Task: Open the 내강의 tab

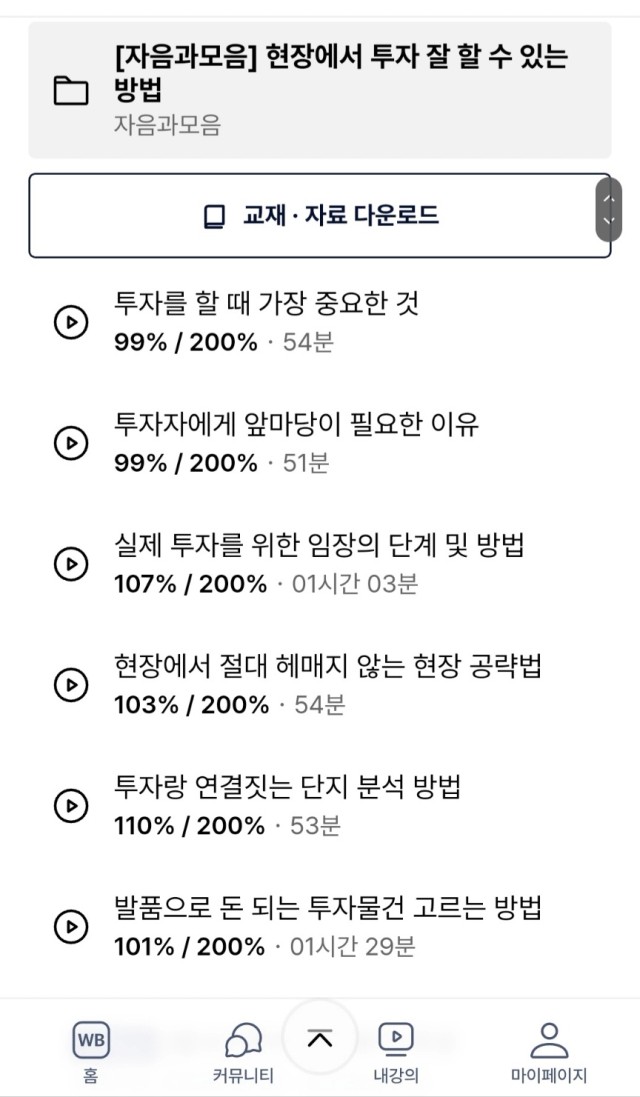Action: pos(396,1052)
